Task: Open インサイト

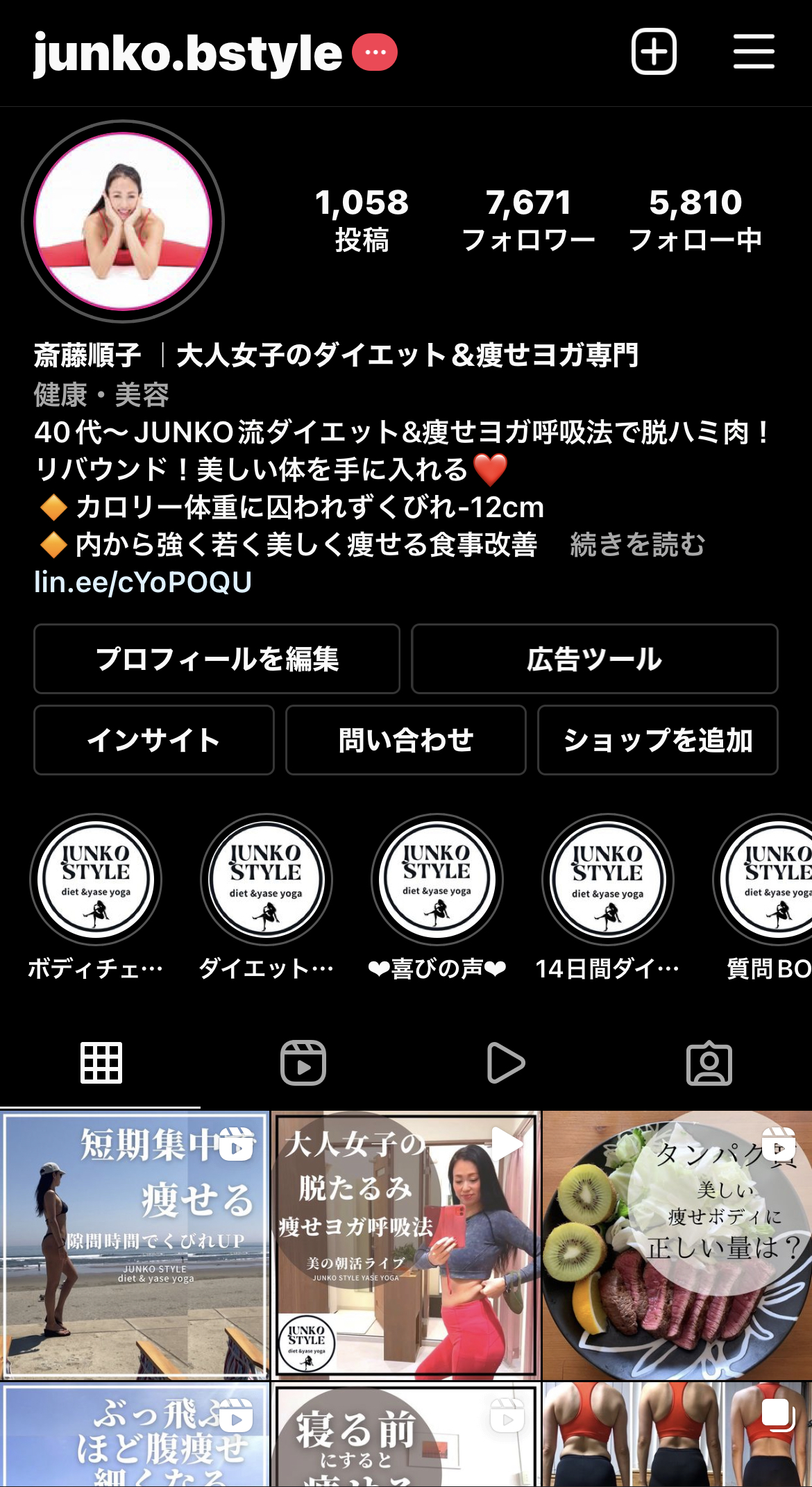Action: click(x=153, y=740)
